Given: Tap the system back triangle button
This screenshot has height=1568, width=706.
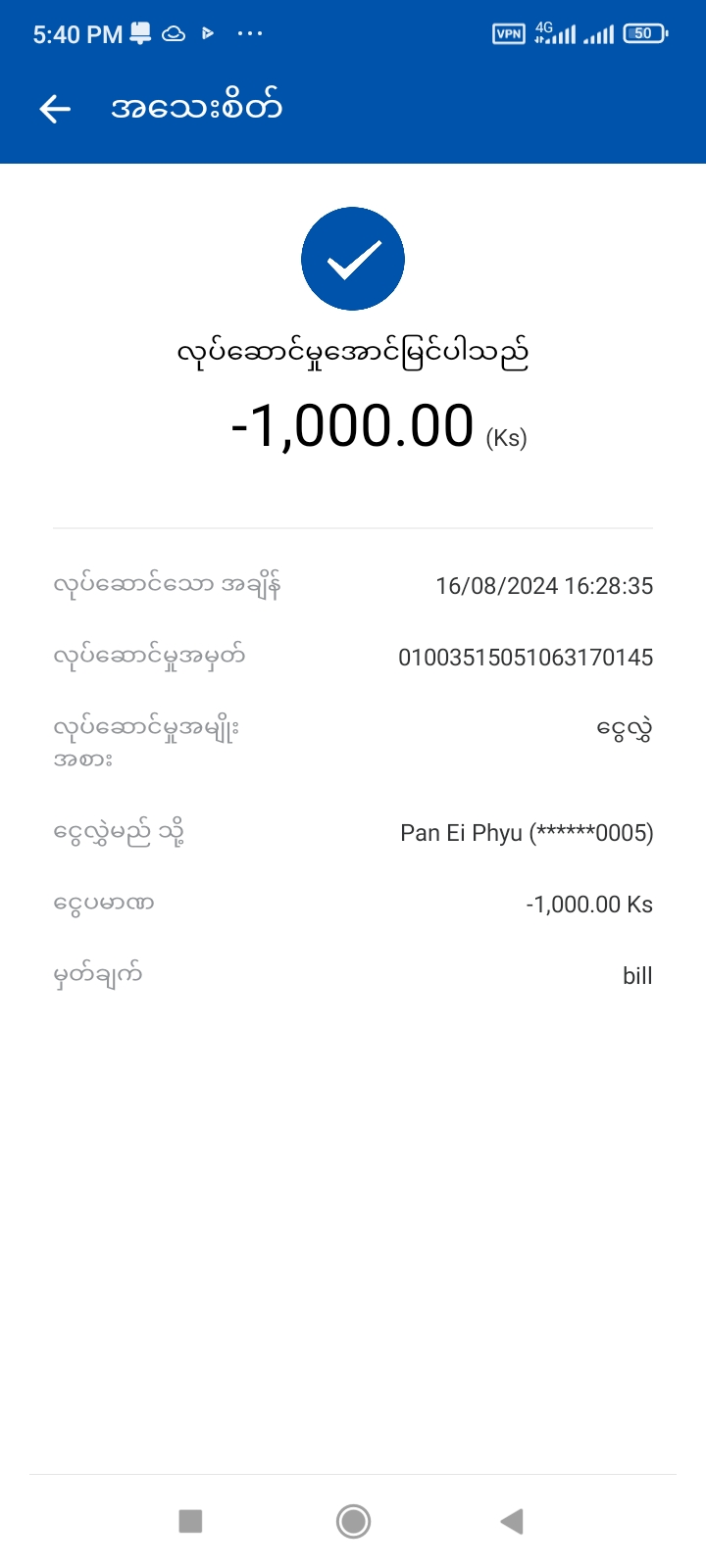Looking at the screenshot, I should (x=512, y=1521).
